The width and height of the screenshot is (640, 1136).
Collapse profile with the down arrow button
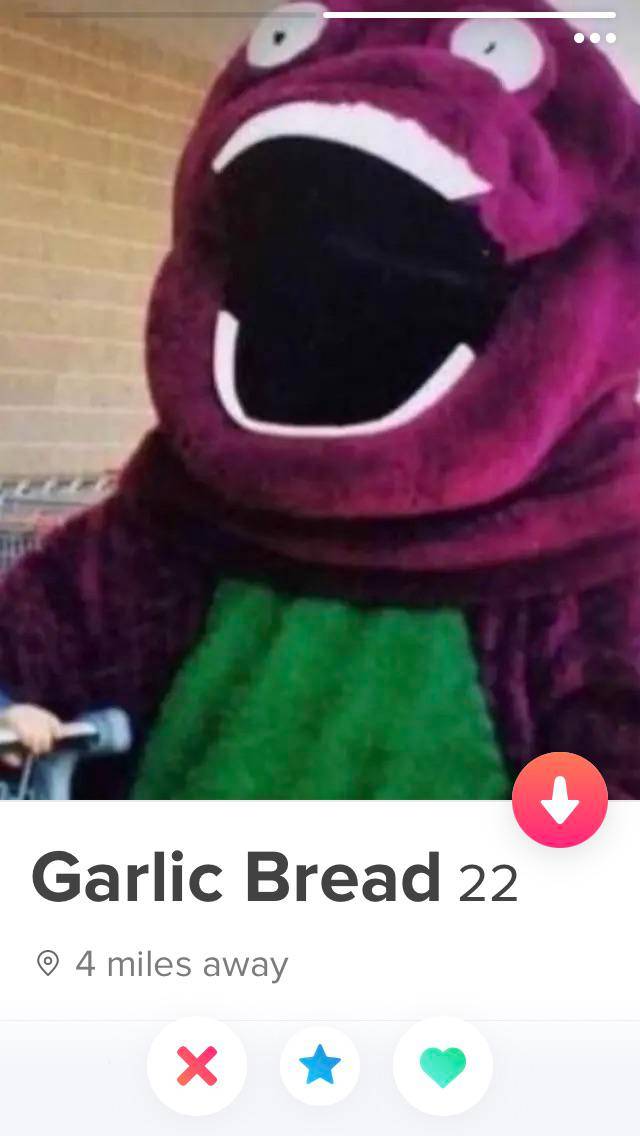pos(559,800)
